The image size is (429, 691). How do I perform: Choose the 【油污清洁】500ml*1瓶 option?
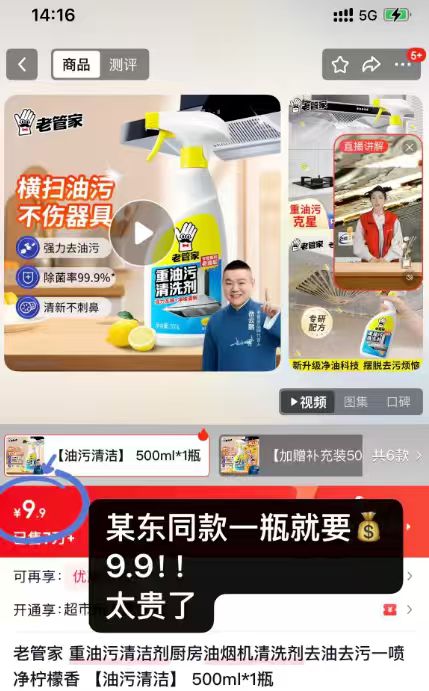coord(107,455)
